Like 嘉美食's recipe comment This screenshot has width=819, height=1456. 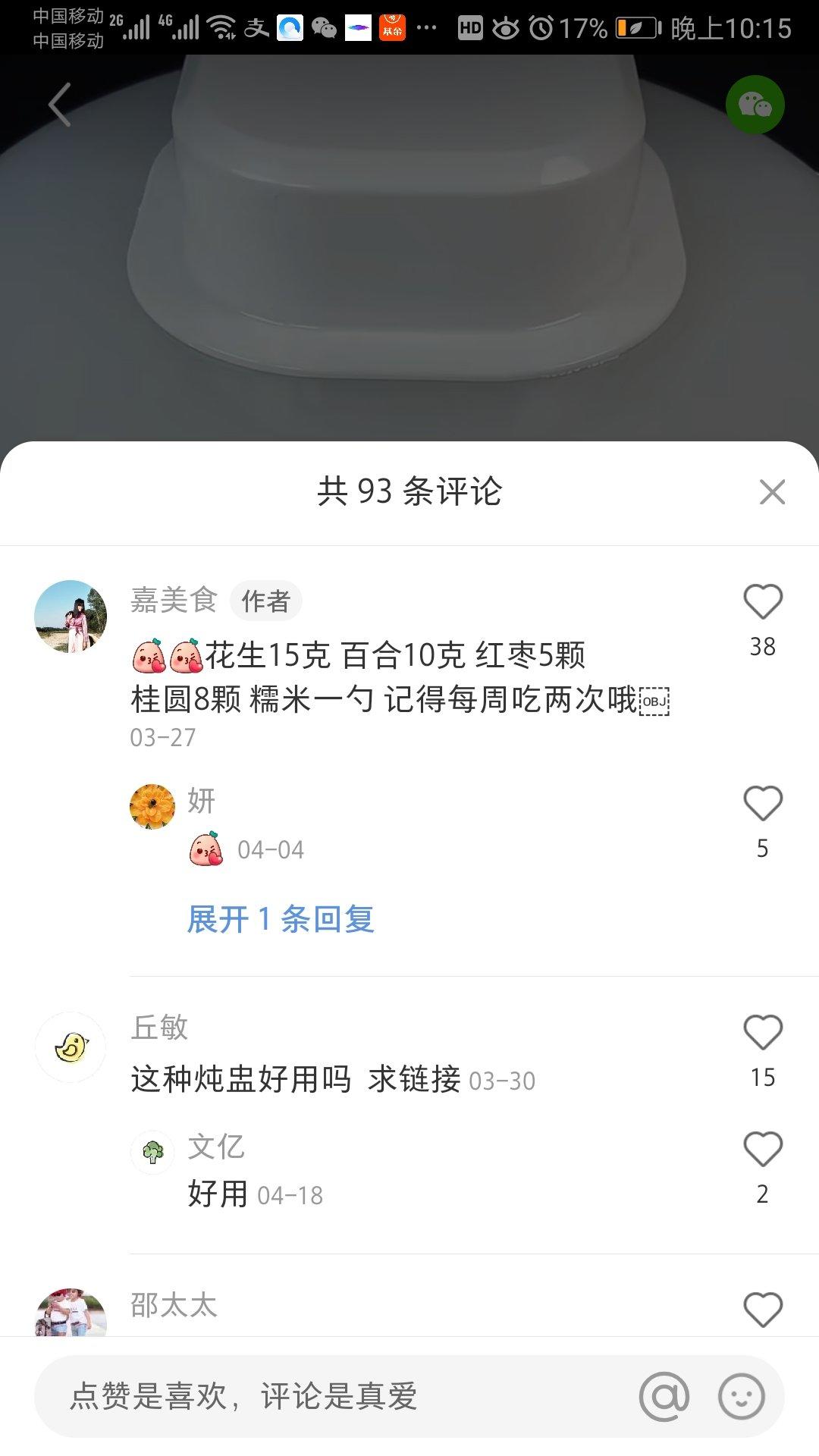pos(762,602)
